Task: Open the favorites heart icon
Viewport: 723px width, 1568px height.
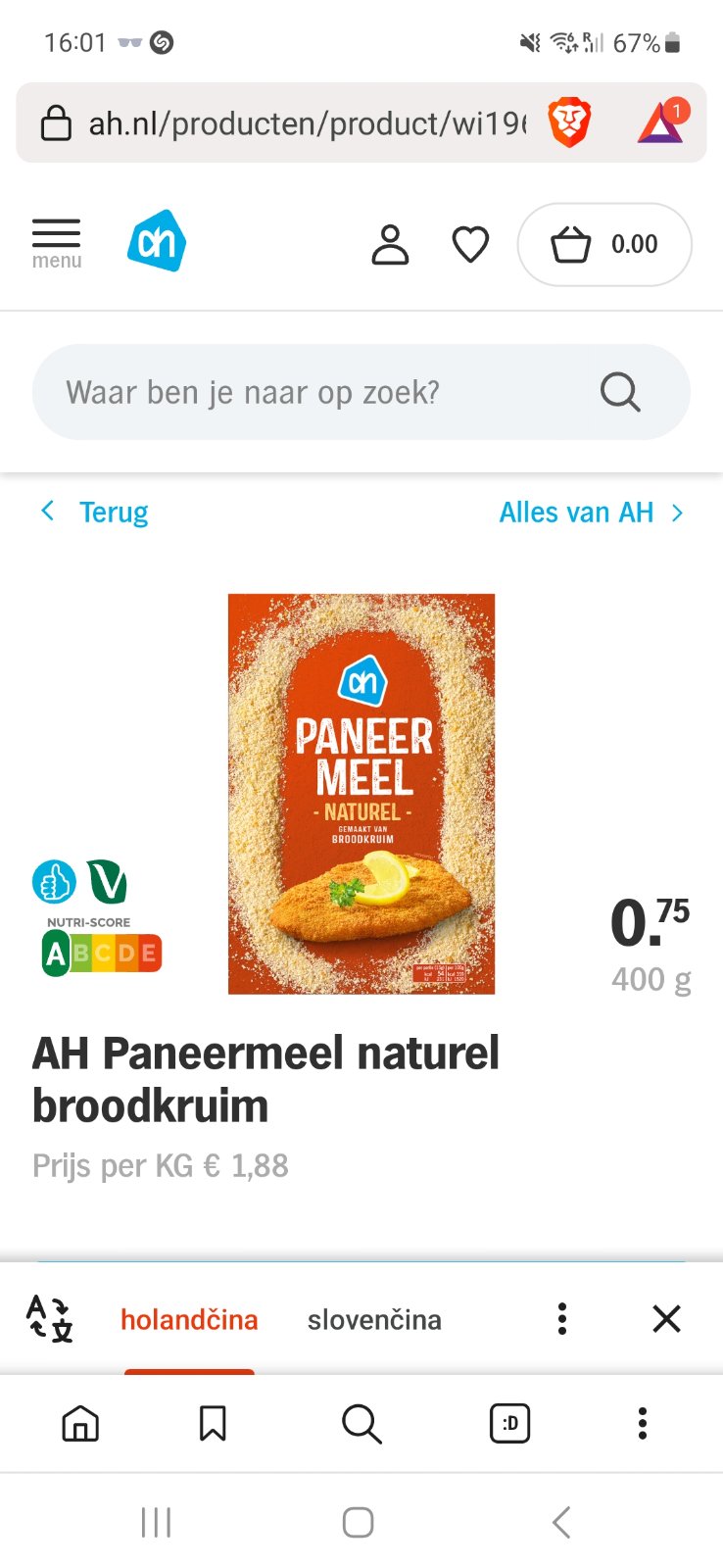Action: [470, 244]
